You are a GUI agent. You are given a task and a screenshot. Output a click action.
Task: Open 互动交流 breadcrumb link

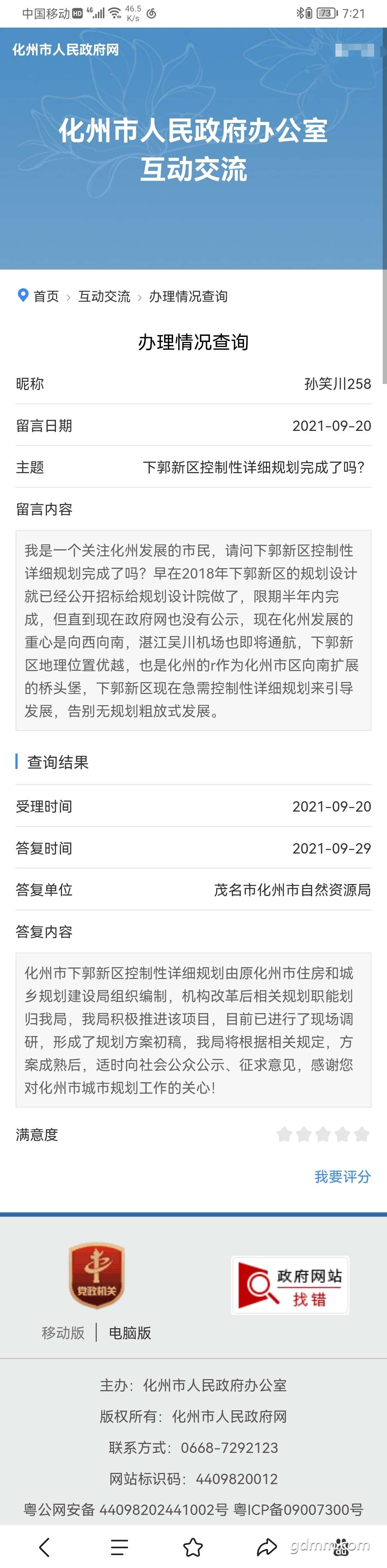pyautogui.click(x=104, y=296)
